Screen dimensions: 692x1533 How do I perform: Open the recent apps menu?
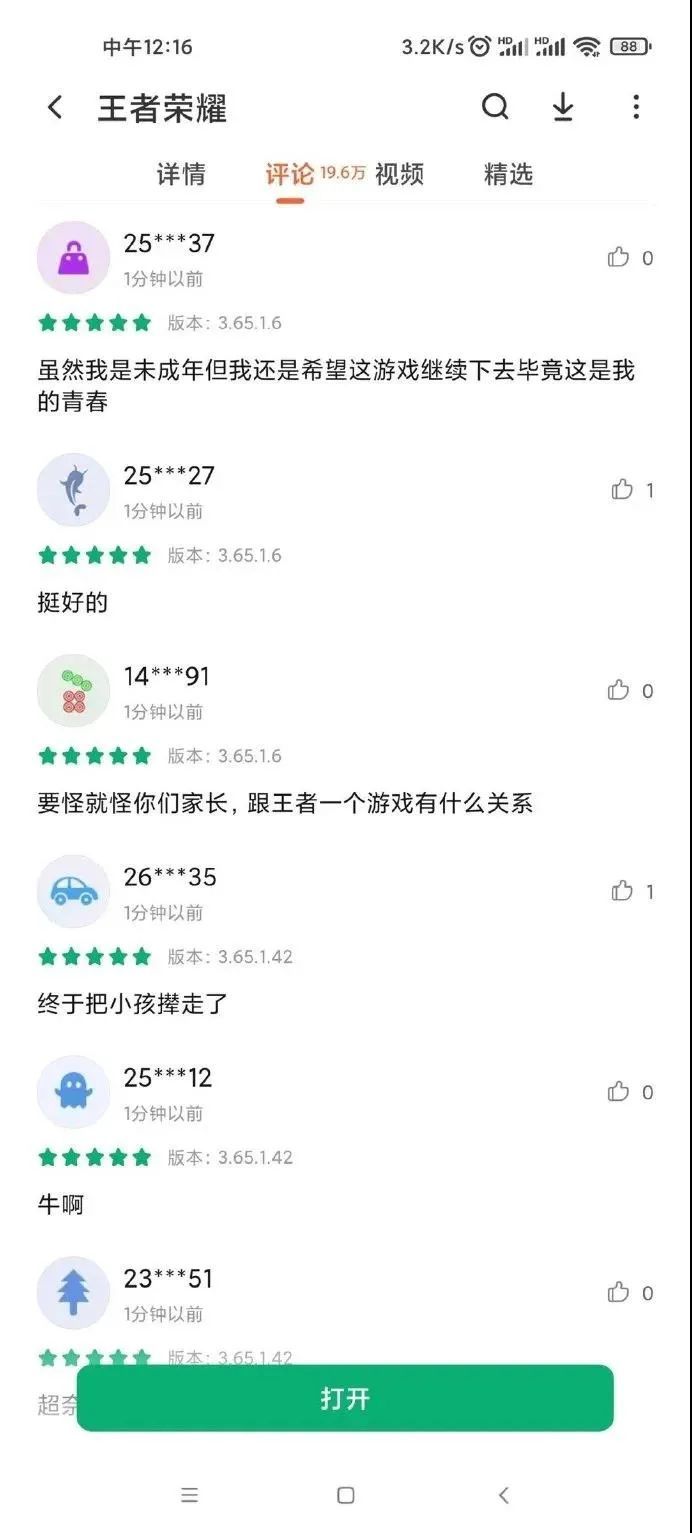pos(190,1495)
